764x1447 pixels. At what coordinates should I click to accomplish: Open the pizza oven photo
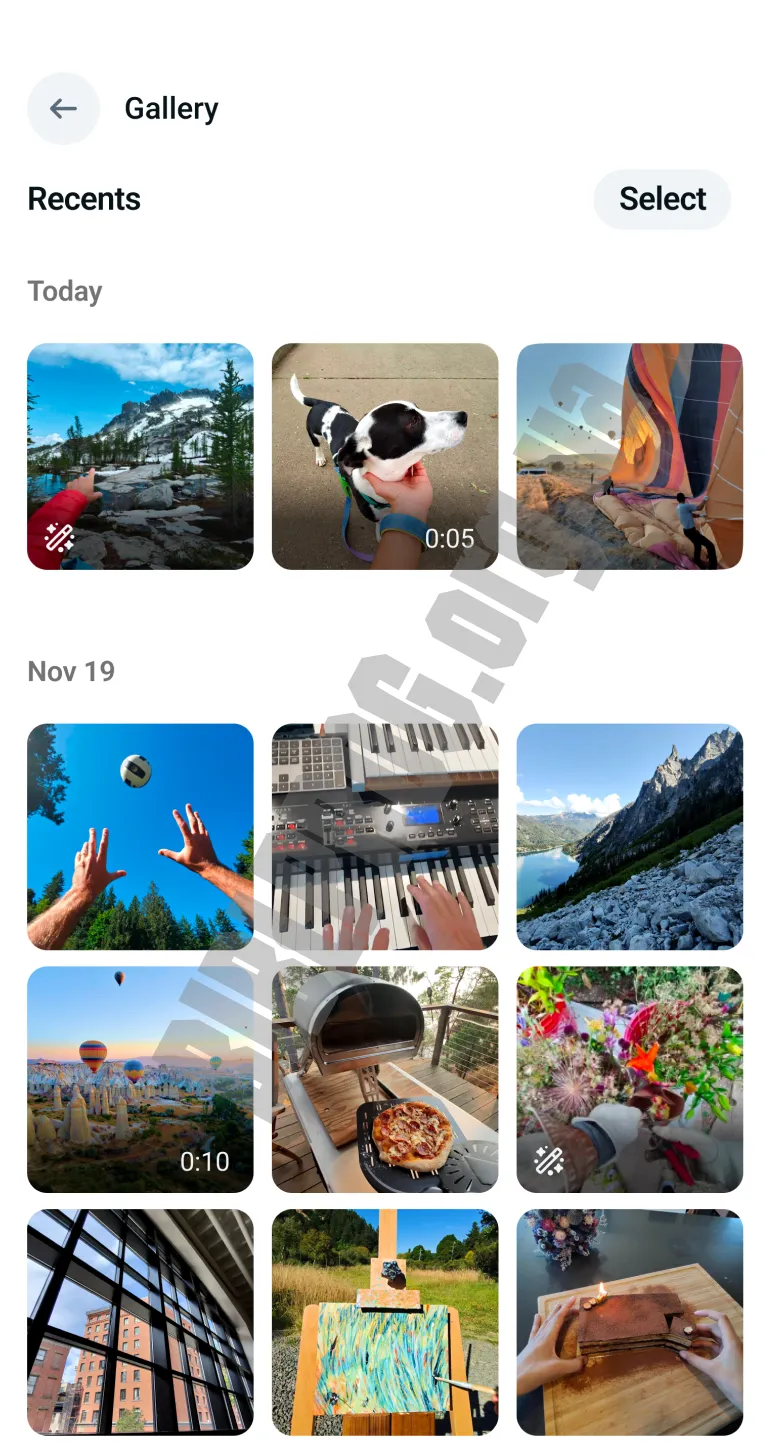coord(385,1080)
